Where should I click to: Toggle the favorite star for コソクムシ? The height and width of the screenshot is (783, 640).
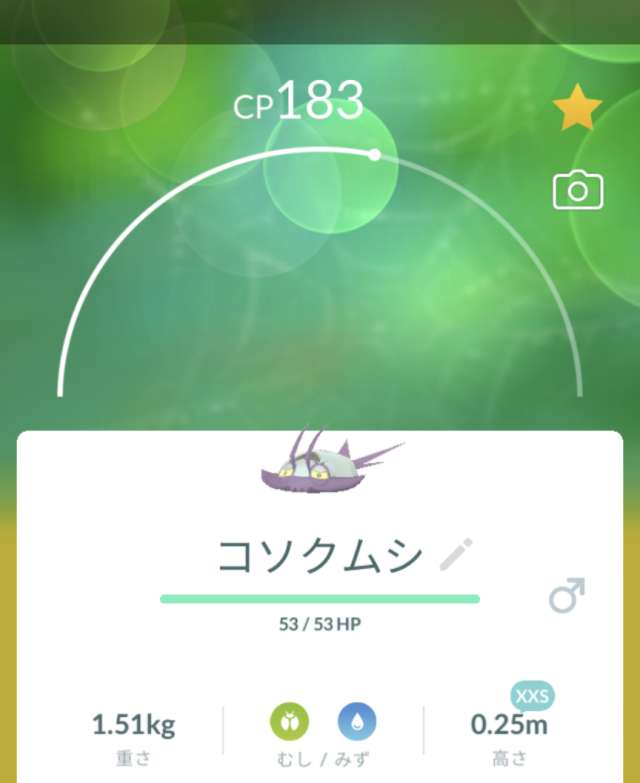click(577, 111)
